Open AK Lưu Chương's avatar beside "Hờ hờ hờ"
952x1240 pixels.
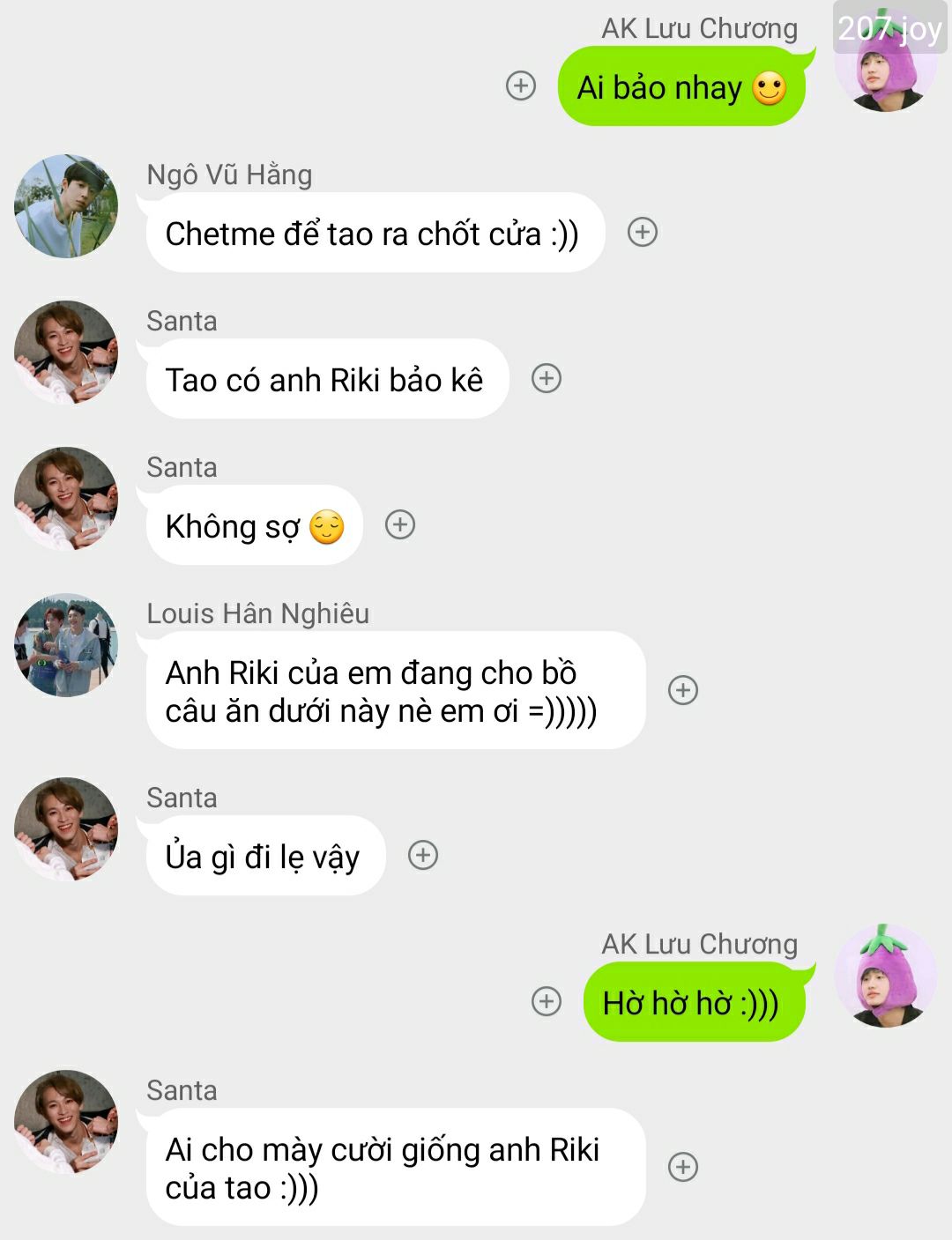tap(885, 976)
